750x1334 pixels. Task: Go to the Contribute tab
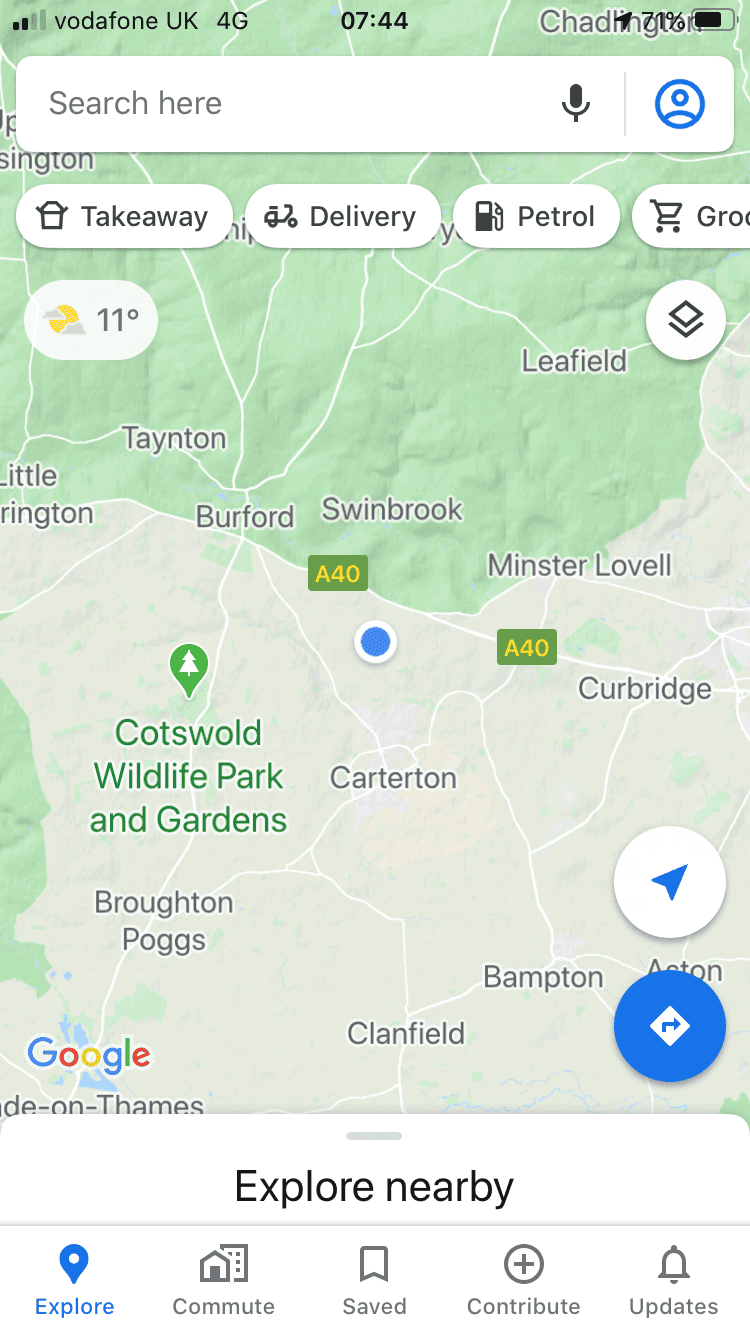click(524, 1280)
